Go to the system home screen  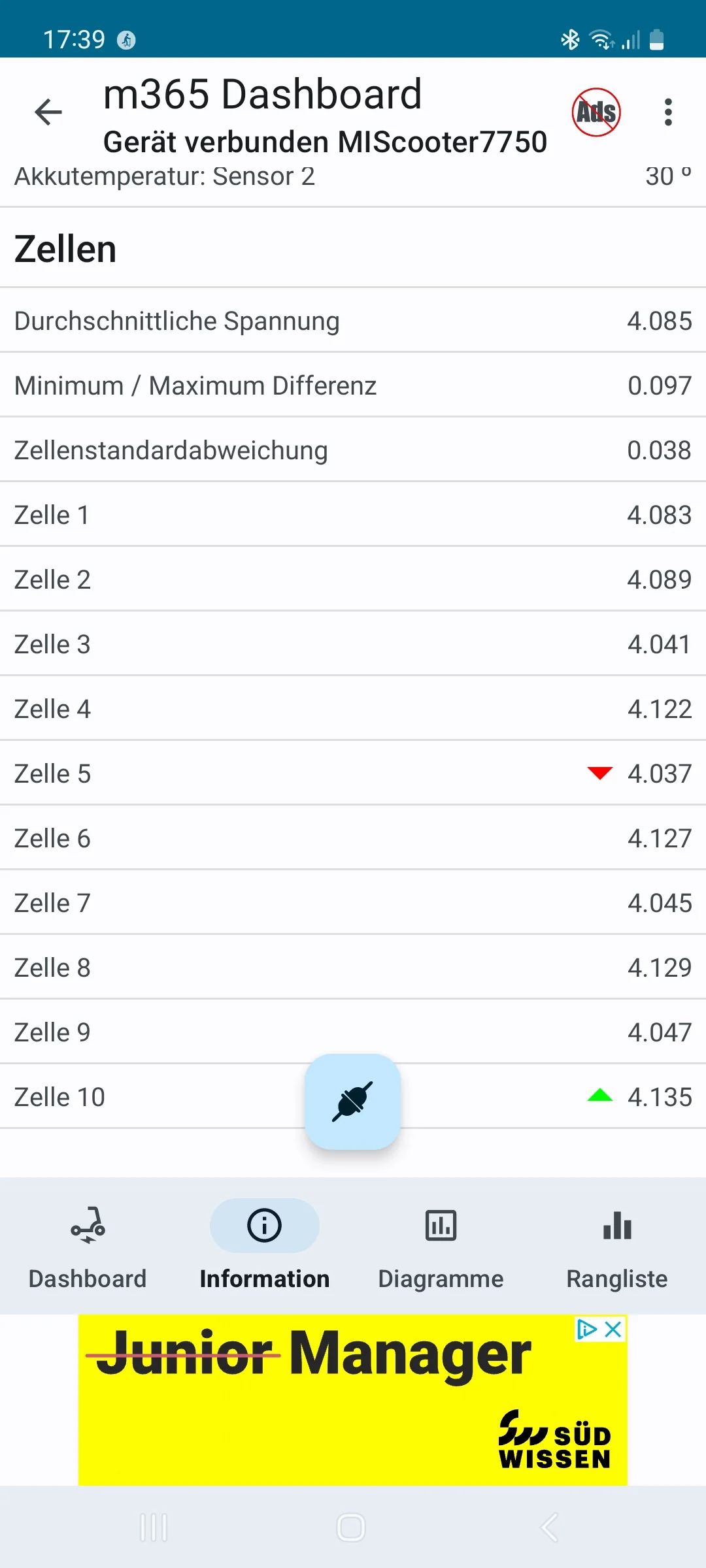[x=351, y=1527]
